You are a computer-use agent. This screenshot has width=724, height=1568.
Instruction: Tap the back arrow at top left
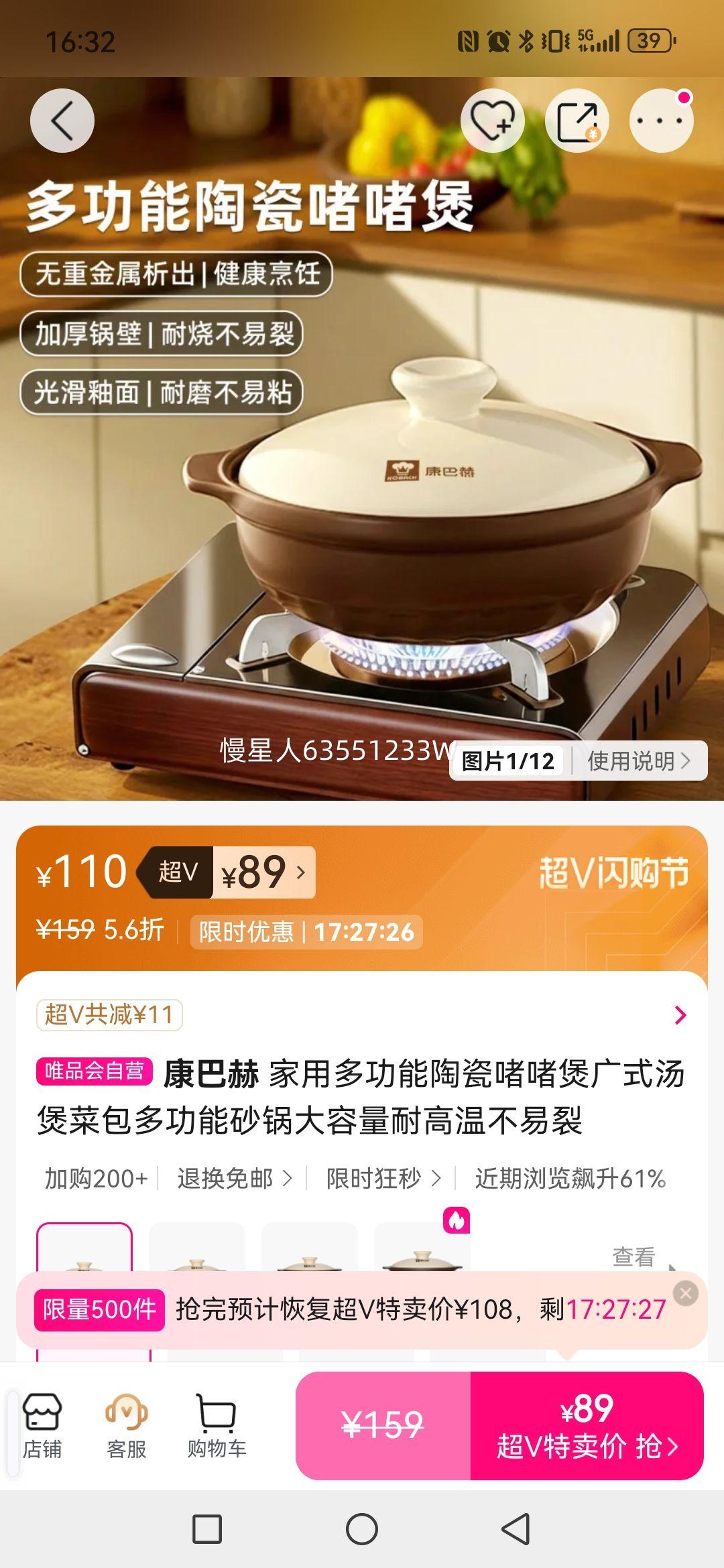coord(61,120)
